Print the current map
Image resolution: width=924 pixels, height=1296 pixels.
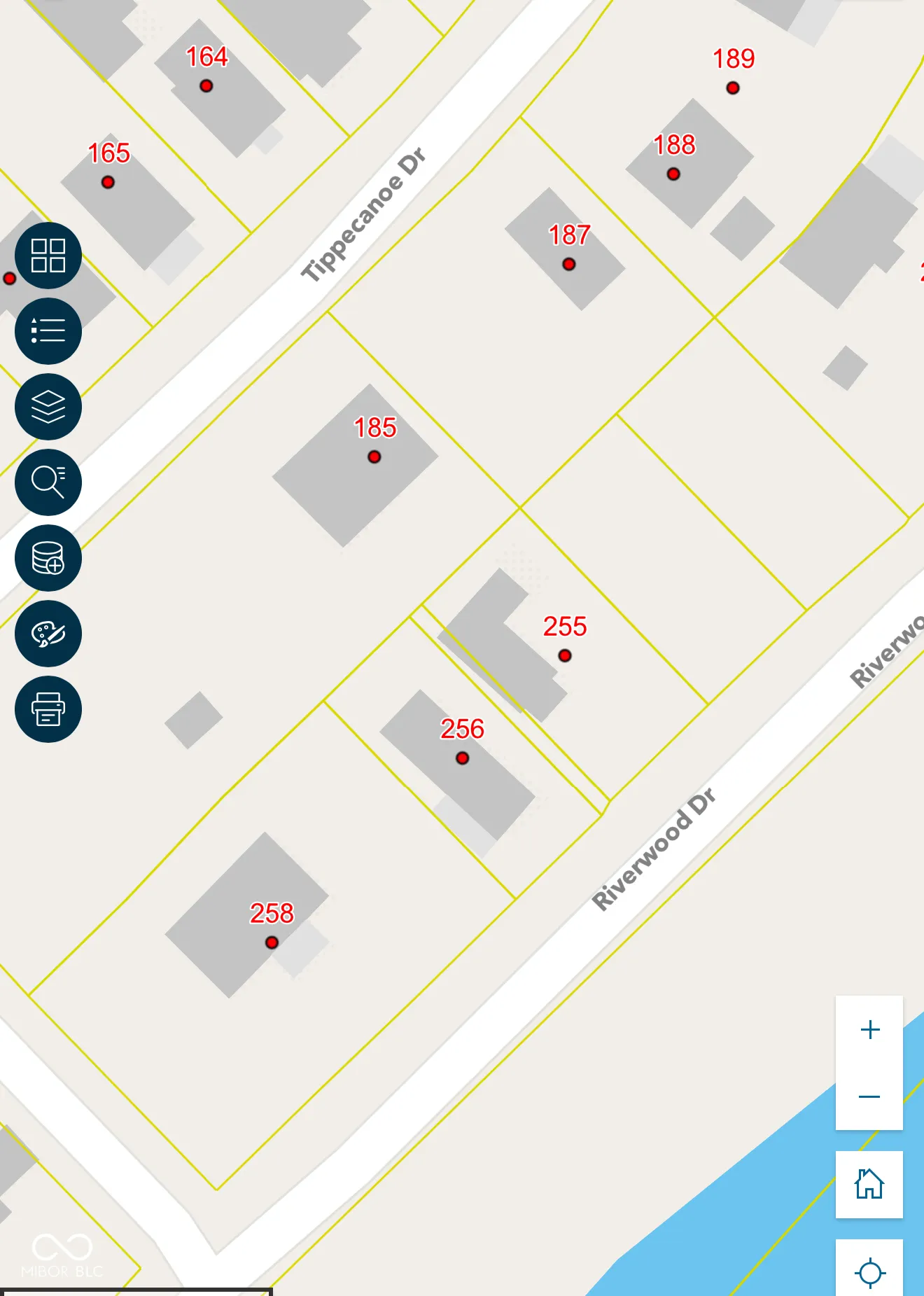(x=48, y=709)
